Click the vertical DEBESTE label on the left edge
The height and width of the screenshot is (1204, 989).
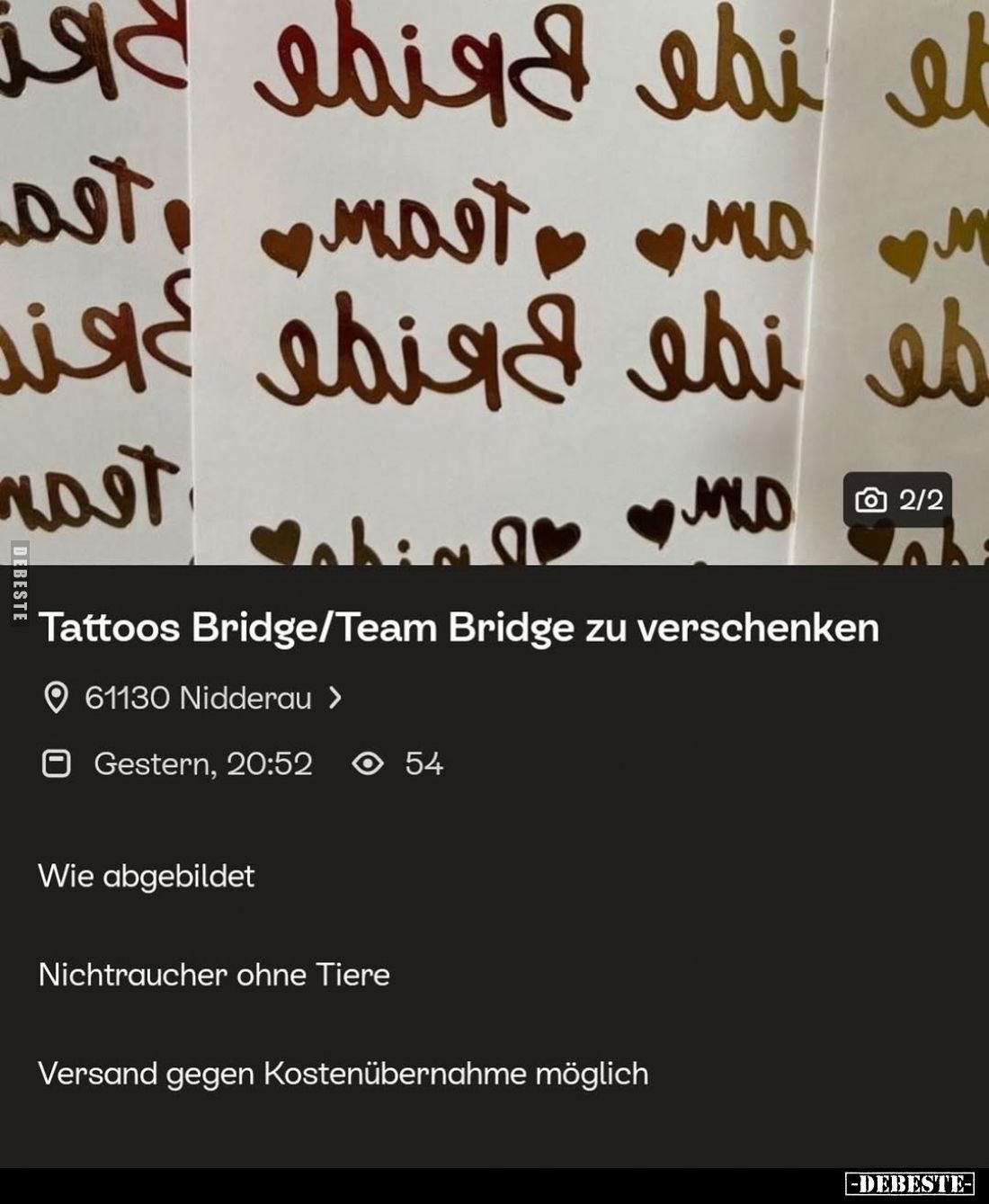(x=18, y=583)
